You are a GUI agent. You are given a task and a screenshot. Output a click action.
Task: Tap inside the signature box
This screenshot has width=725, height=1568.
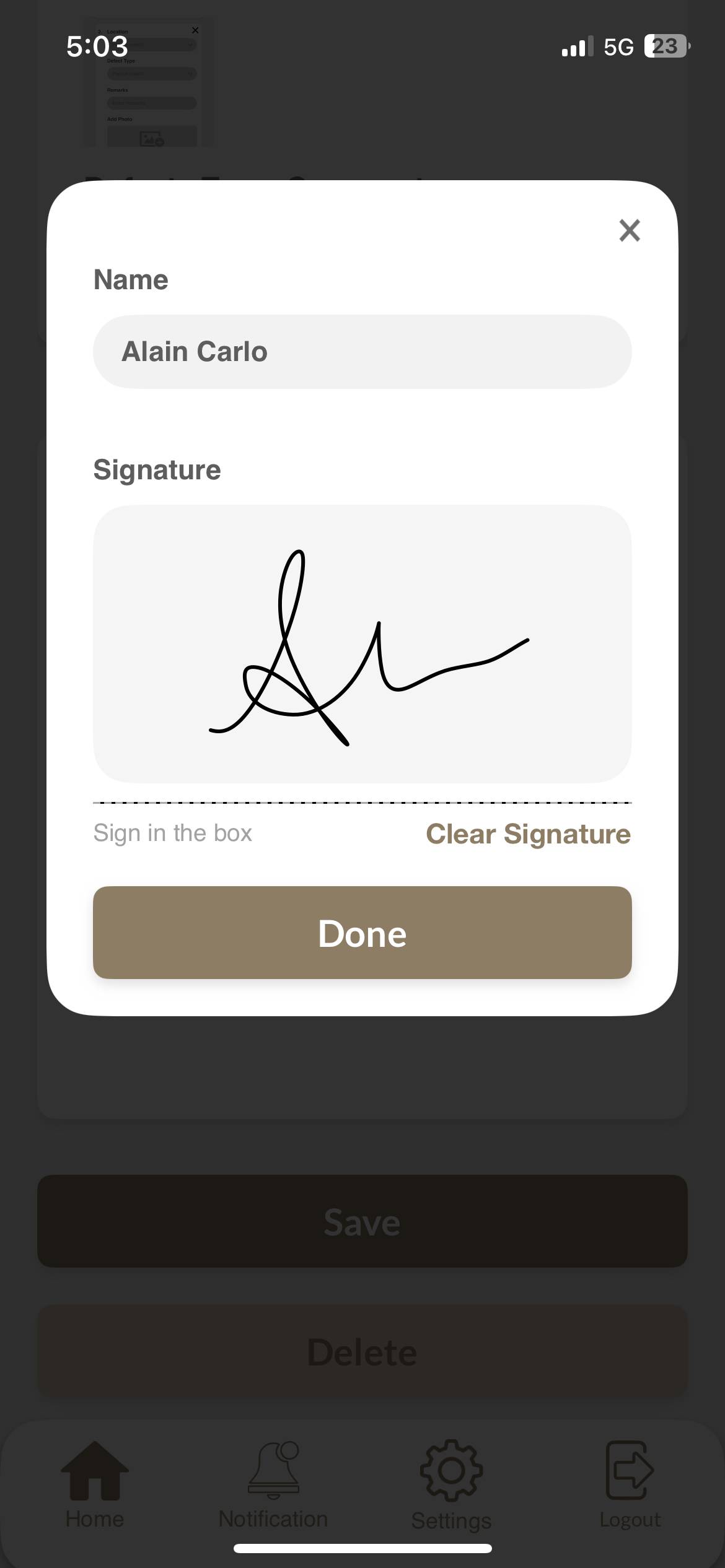(x=362, y=644)
